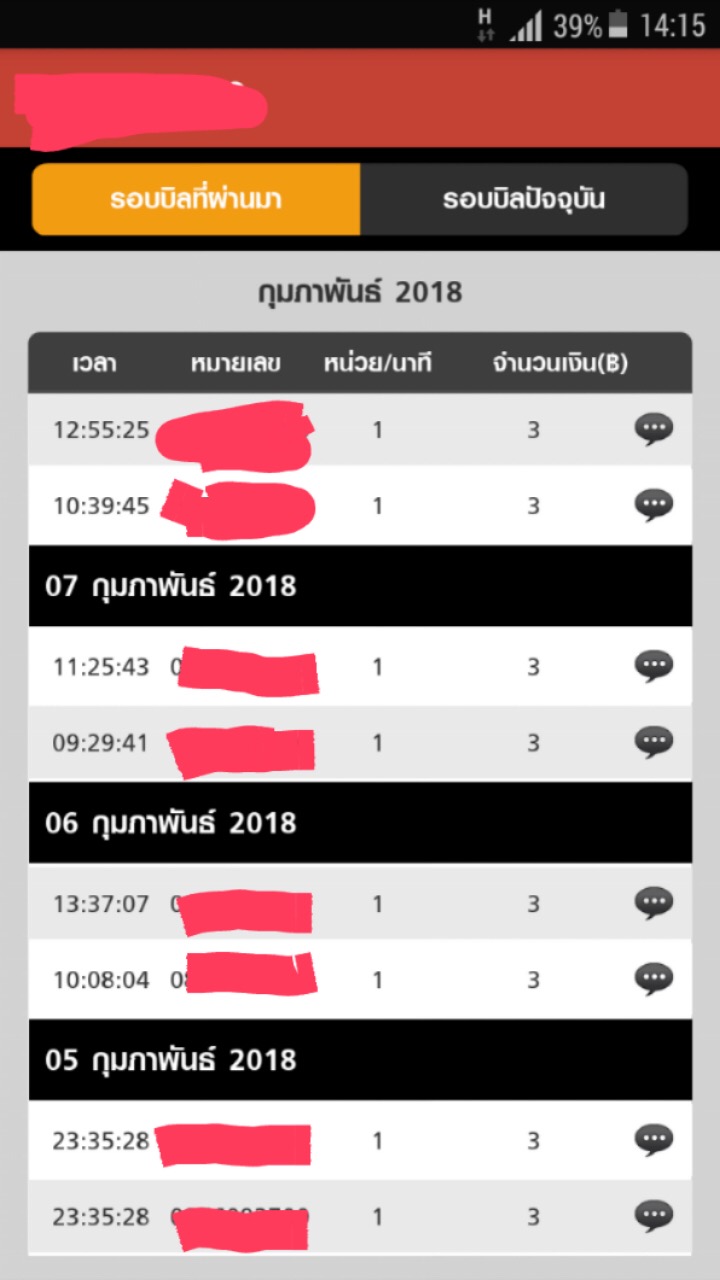720x1280 pixels.
Task: Open message icon for the 10:39:45 entry
Action: pos(653,505)
